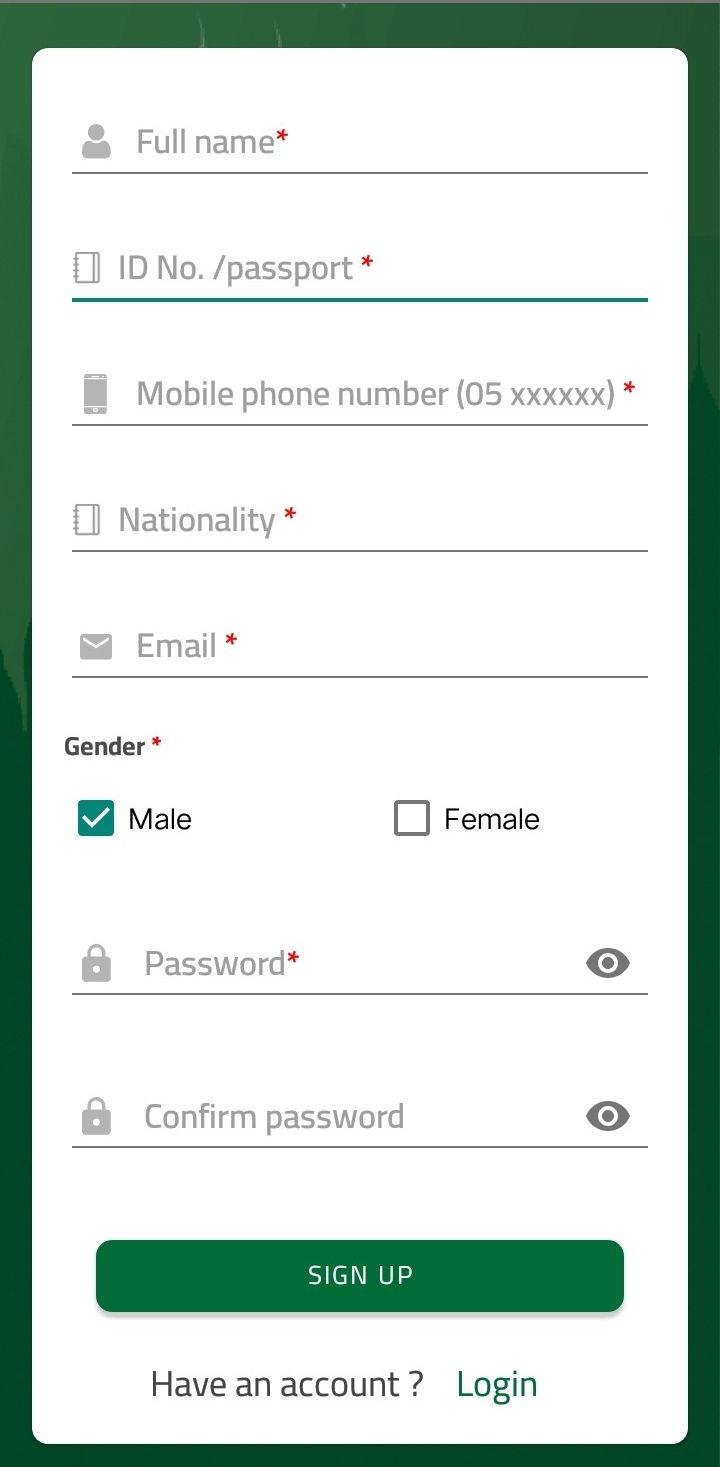Viewport: 720px width, 1467px height.
Task: Go to the Login link
Action: pyautogui.click(x=497, y=1385)
